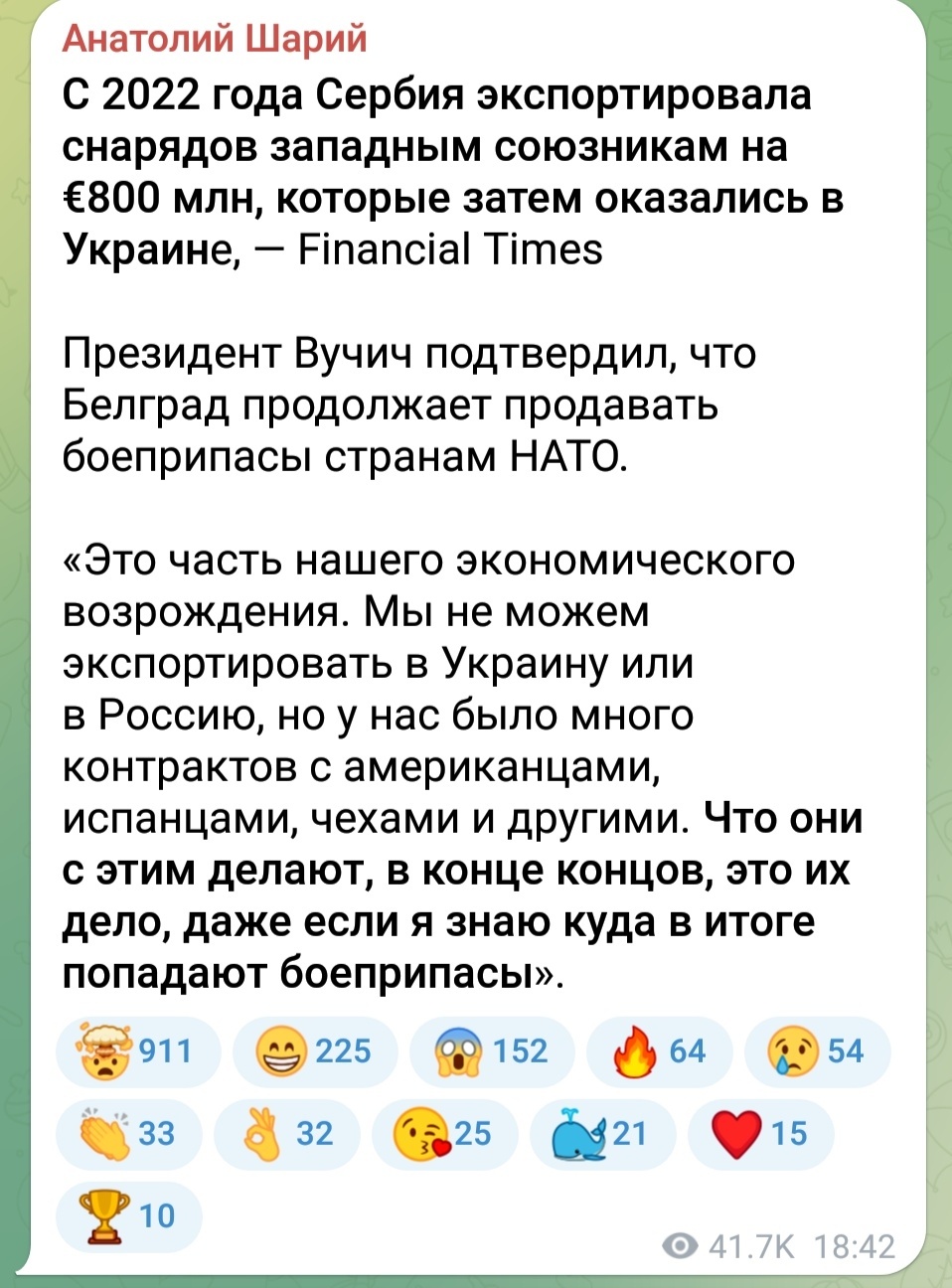Screen dimensions: 952x1288
Task: Add clapping hands reaction (33)
Action: coord(129,1134)
